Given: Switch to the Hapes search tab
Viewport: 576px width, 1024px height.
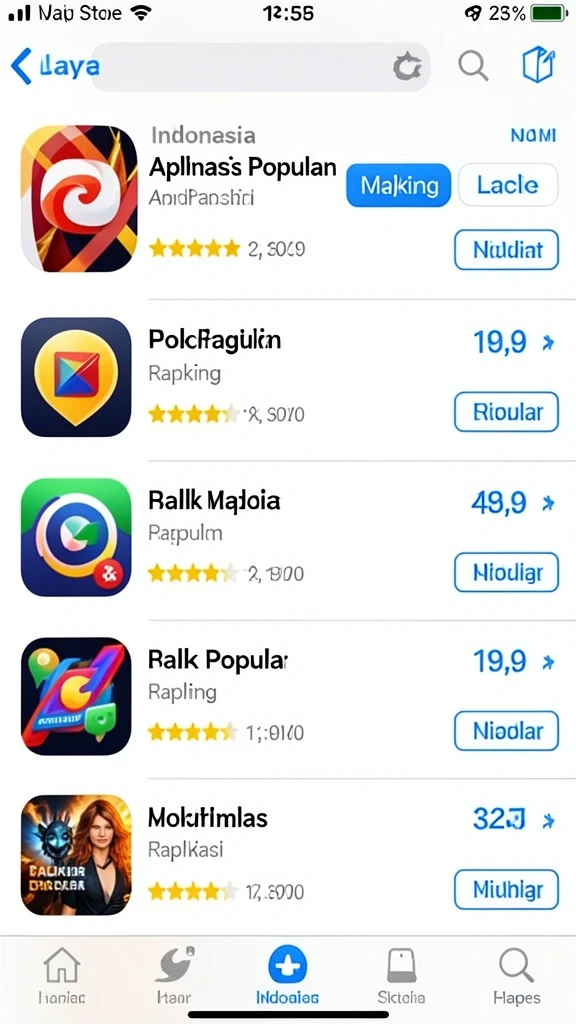Looking at the screenshot, I should 517,976.
